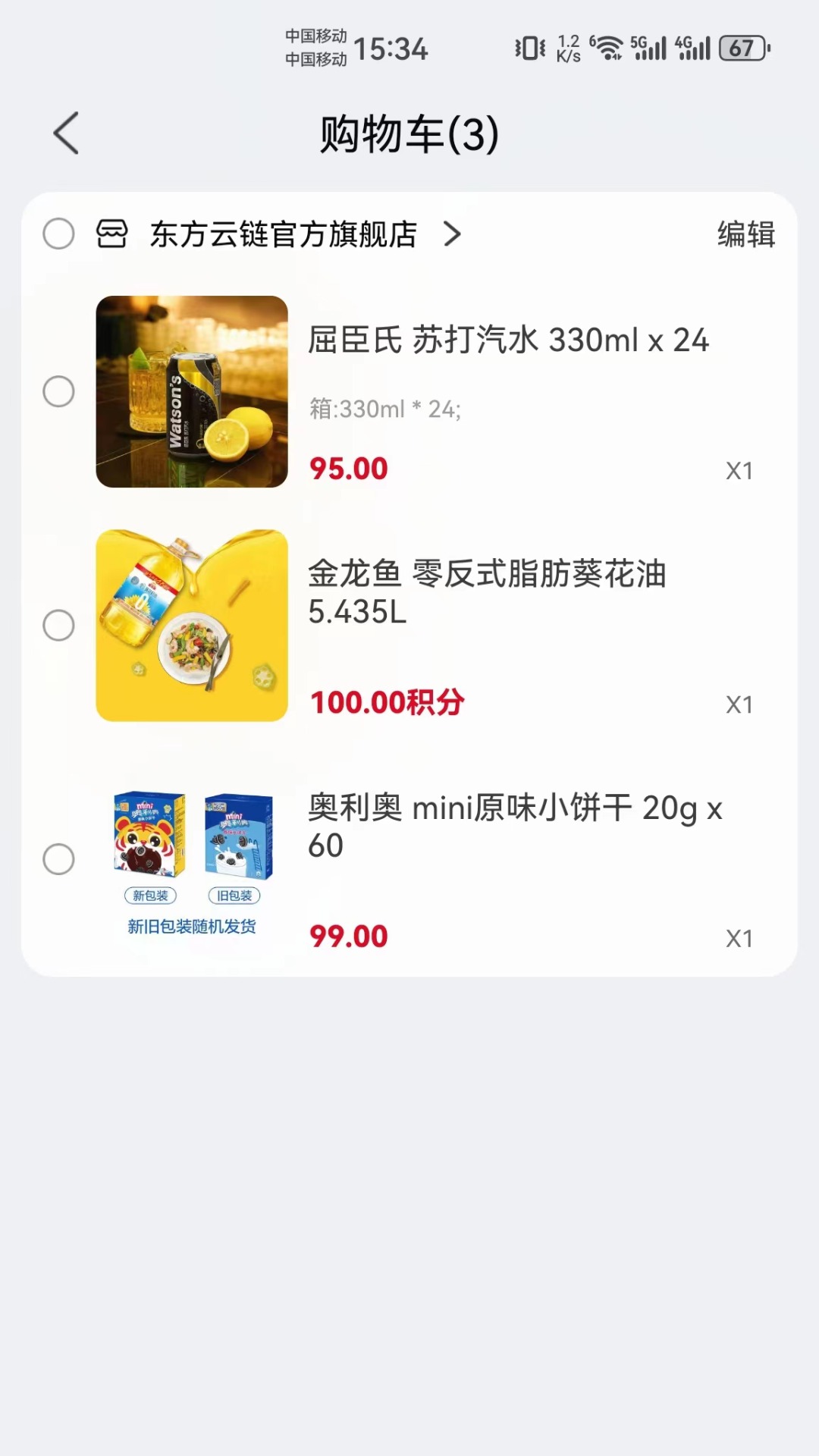Click the 编辑 button
The height and width of the screenshot is (1456, 819).
[x=744, y=235]
